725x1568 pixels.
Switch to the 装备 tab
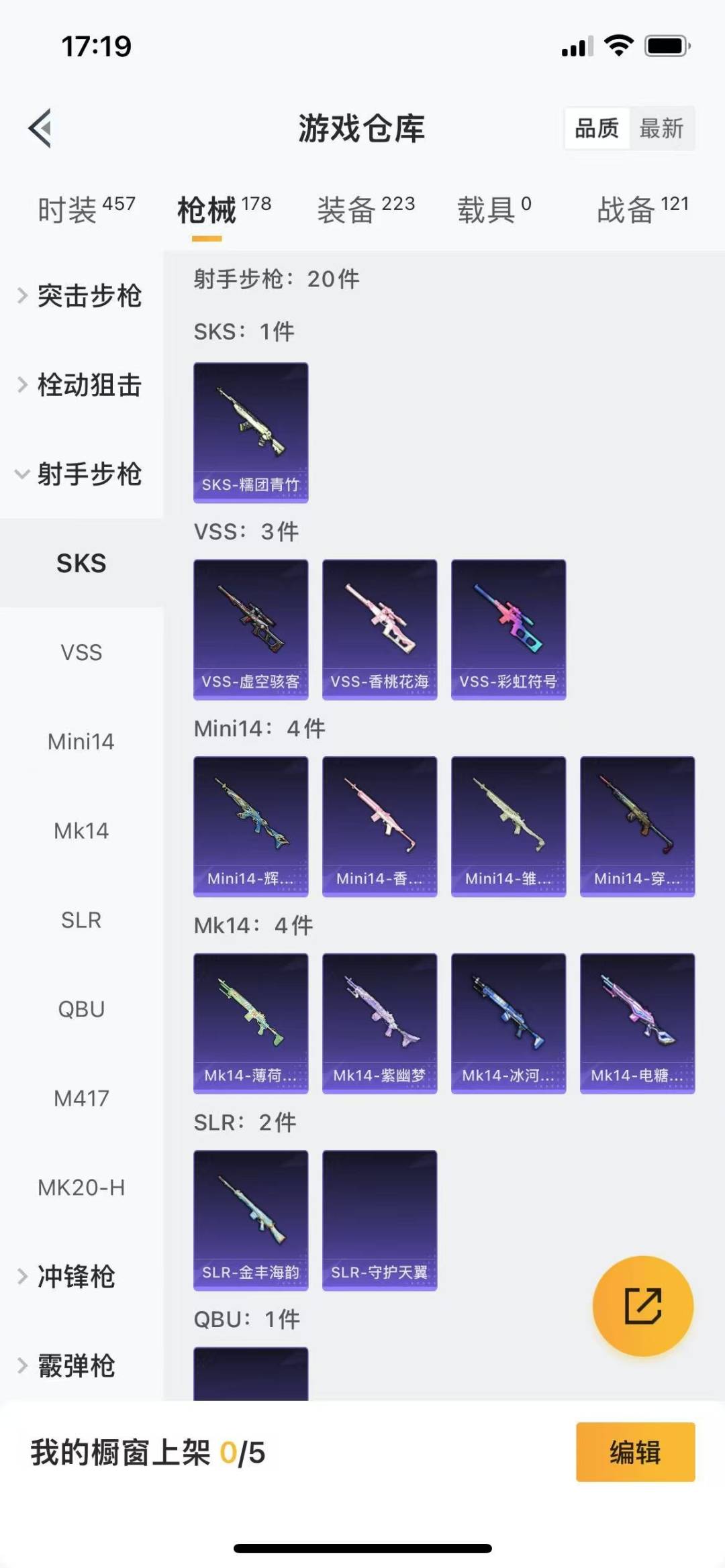tap(366, 209)
